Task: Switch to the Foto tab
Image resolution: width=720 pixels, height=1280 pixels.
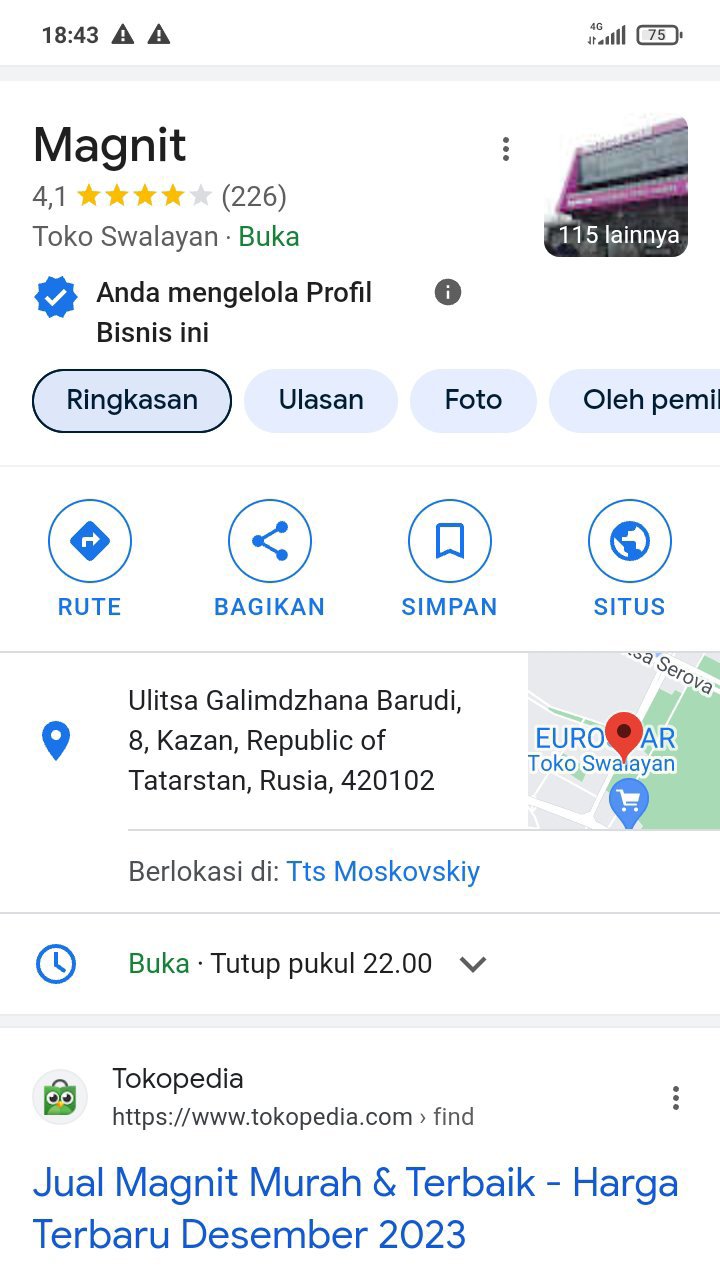Action: (x=473, y=401)
